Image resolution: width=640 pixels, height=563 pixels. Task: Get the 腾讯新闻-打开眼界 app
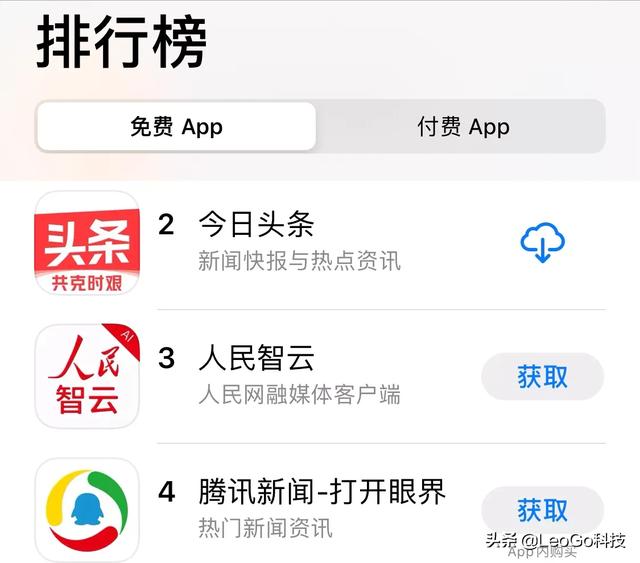pyautogui.click(x=542, y=509)
